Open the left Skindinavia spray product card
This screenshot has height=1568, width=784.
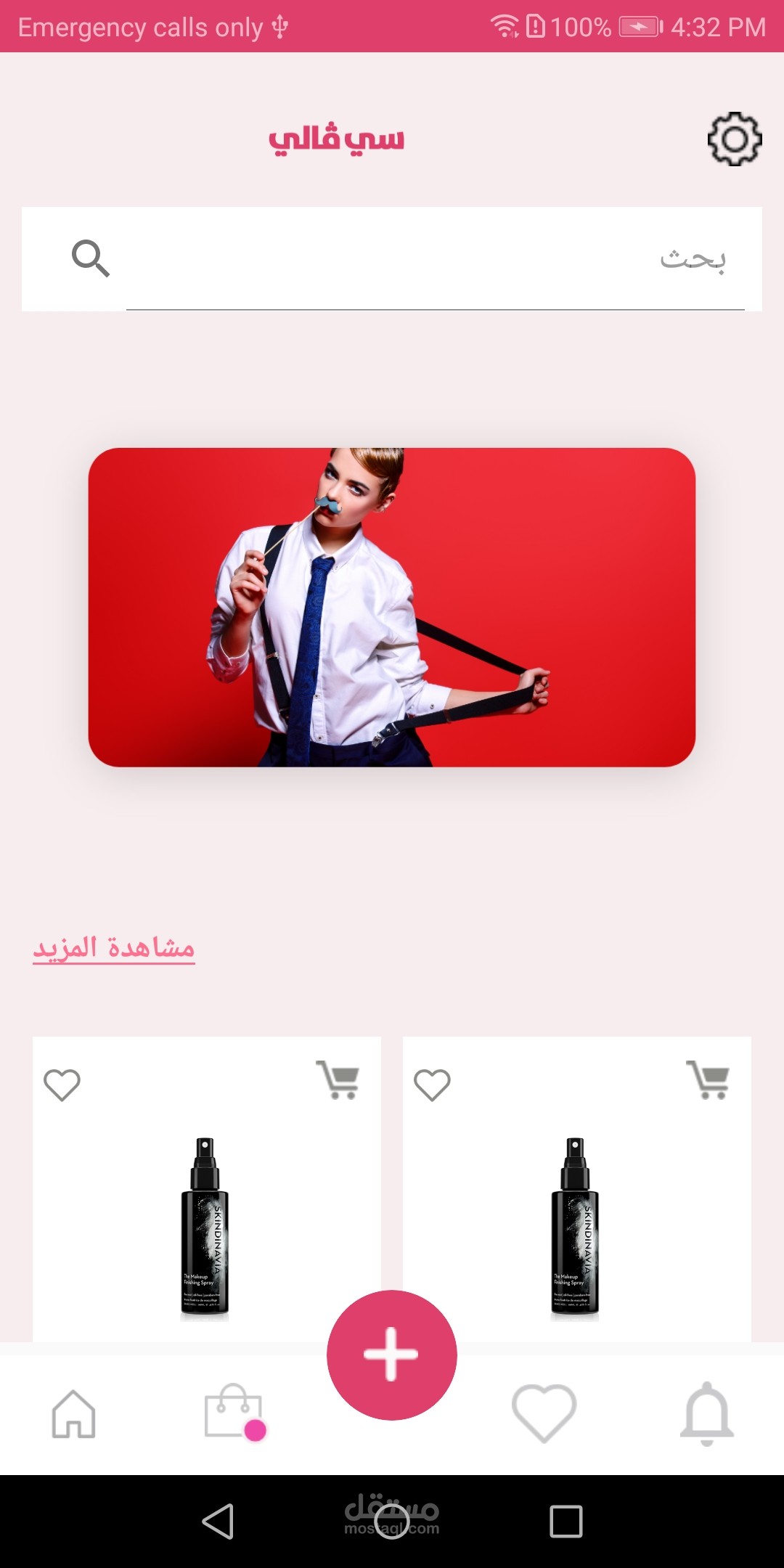[x=207, y=1189]
